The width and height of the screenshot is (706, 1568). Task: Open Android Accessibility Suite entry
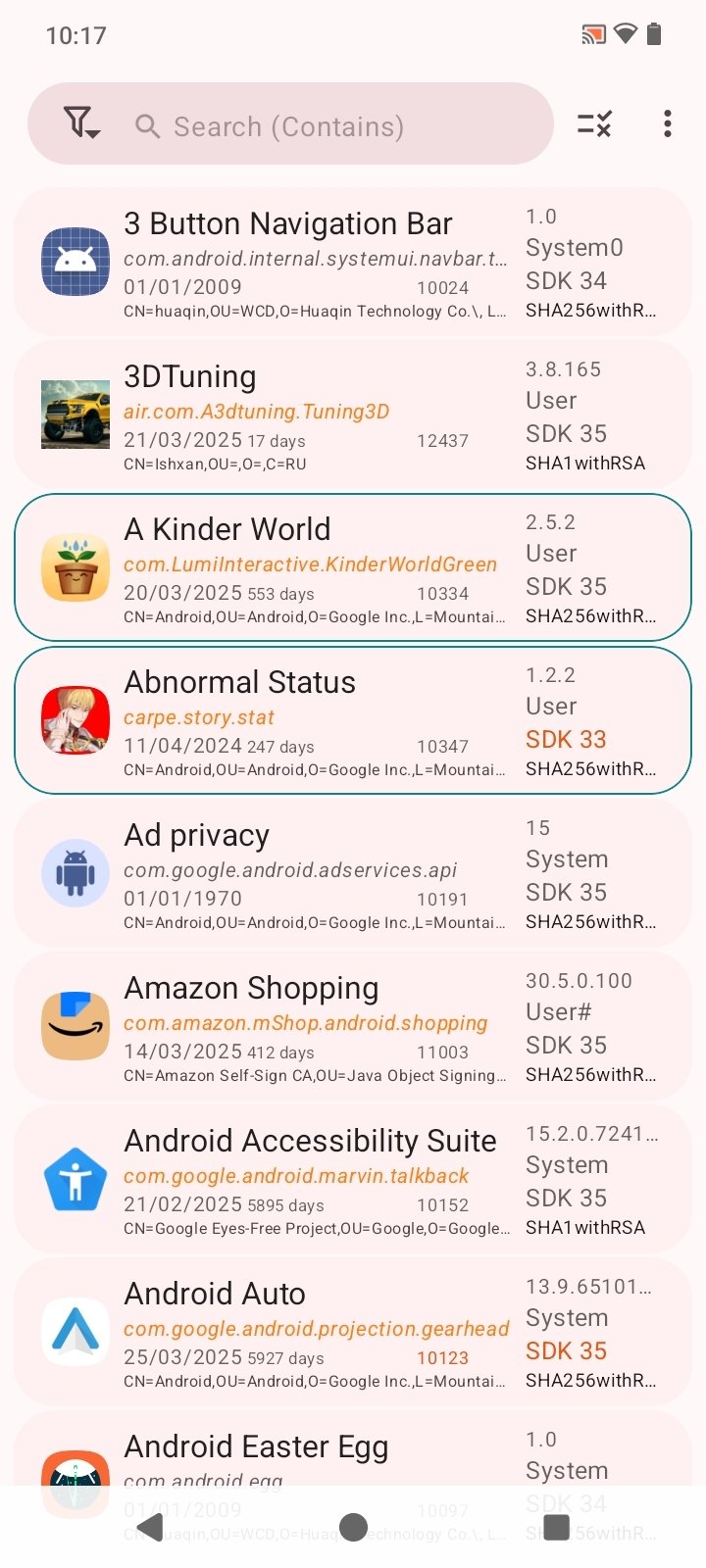coord(353,1180)
